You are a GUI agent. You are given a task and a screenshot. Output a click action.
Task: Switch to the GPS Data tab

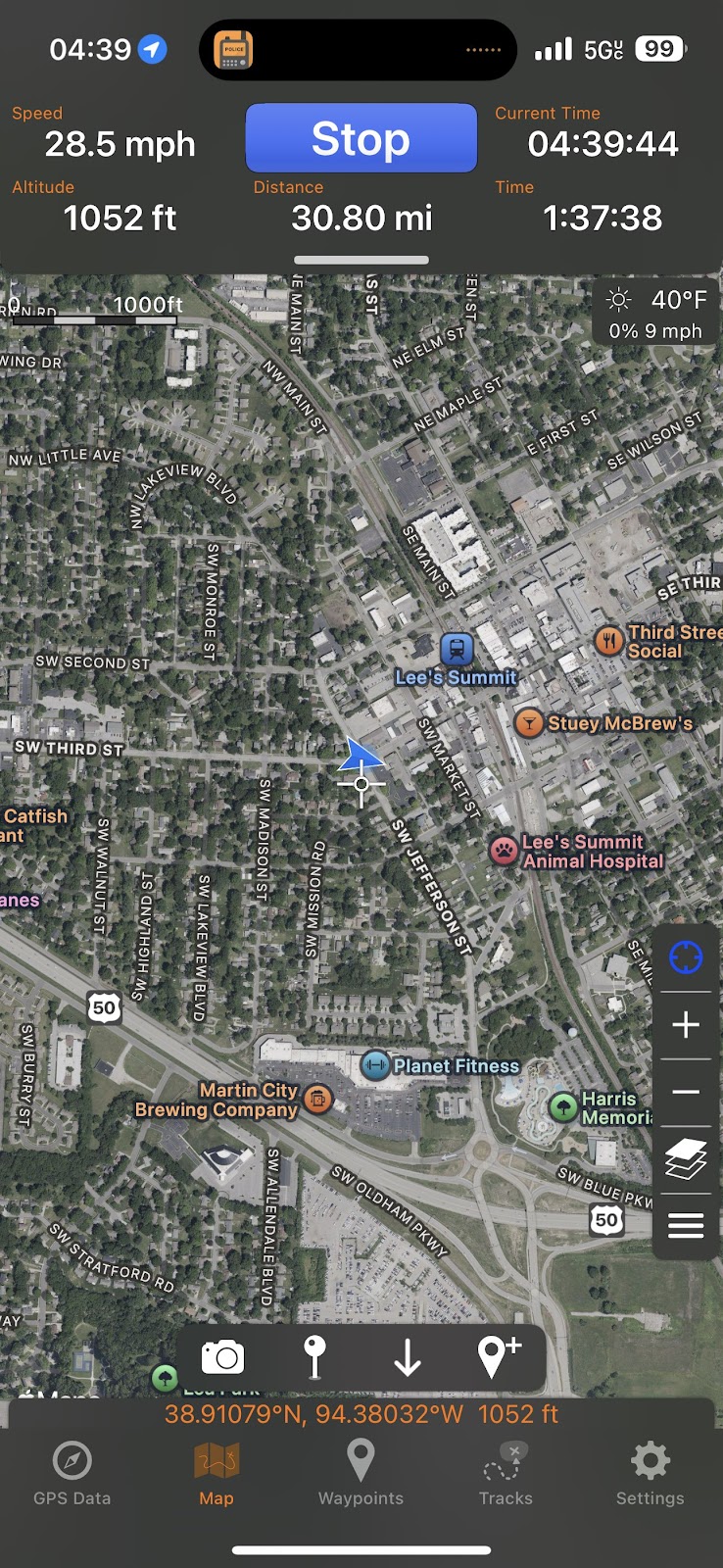pyautogui.click(x=72, y=1473)
